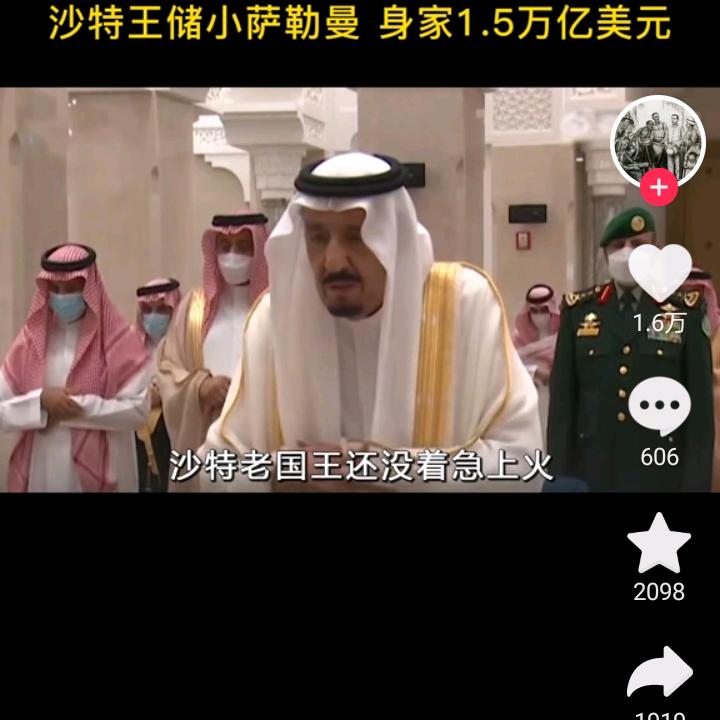The image size is (720, 720).
Task: Share this video using the arrow icon
Action: (660, 673)
